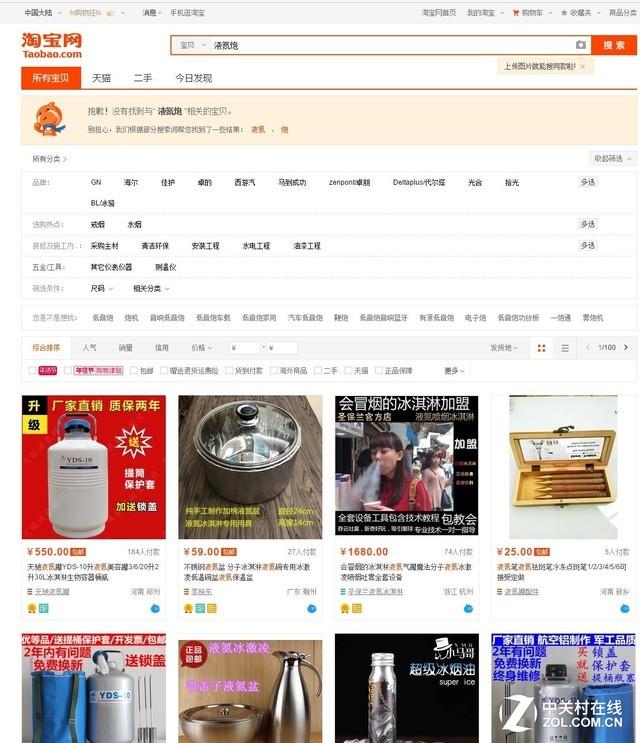The width and height of the screenshot is (640, 743).
Task: Select the 海尔 brand filter
Action: click(x=131, y=183)
